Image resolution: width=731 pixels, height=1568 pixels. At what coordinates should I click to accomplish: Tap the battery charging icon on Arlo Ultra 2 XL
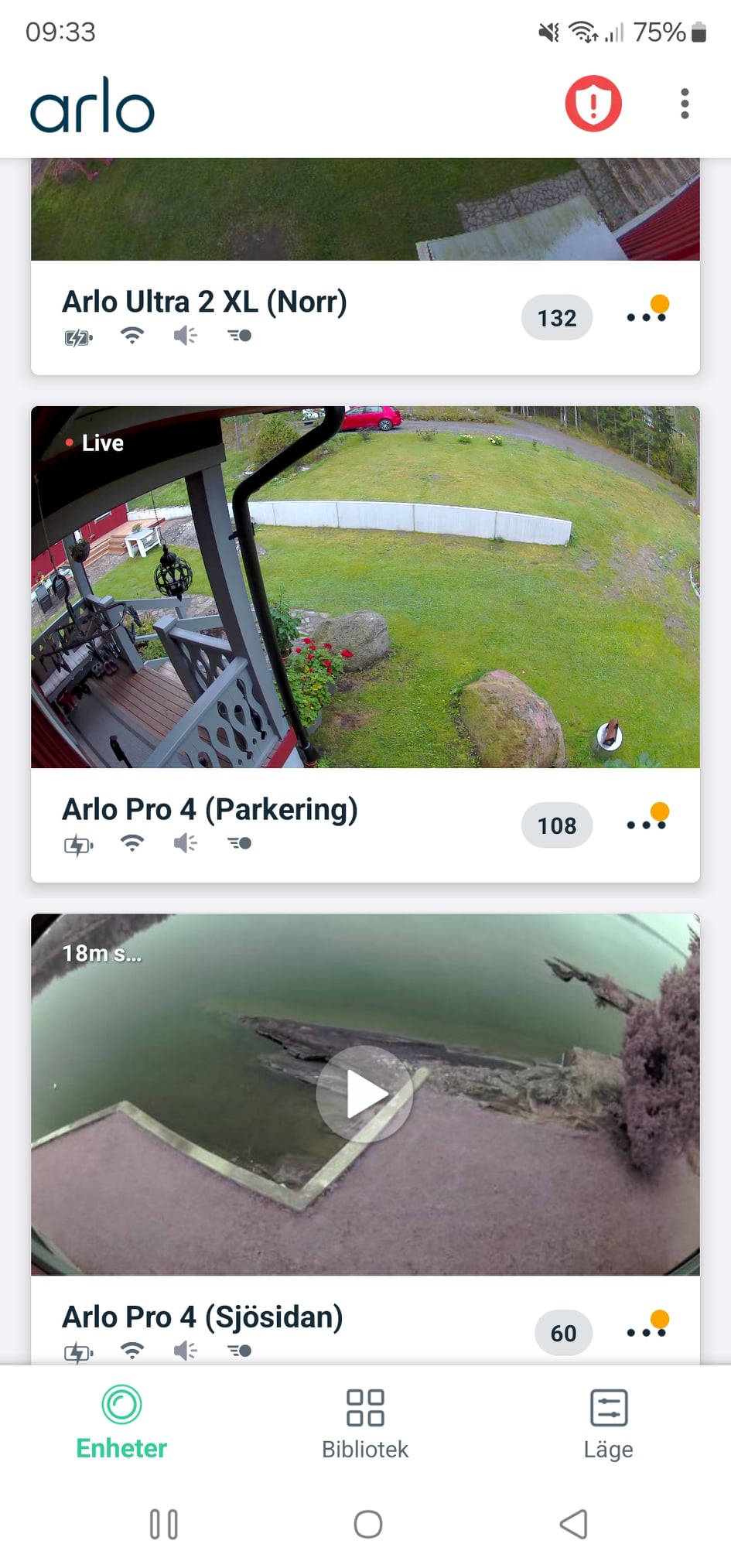point(78,336)
